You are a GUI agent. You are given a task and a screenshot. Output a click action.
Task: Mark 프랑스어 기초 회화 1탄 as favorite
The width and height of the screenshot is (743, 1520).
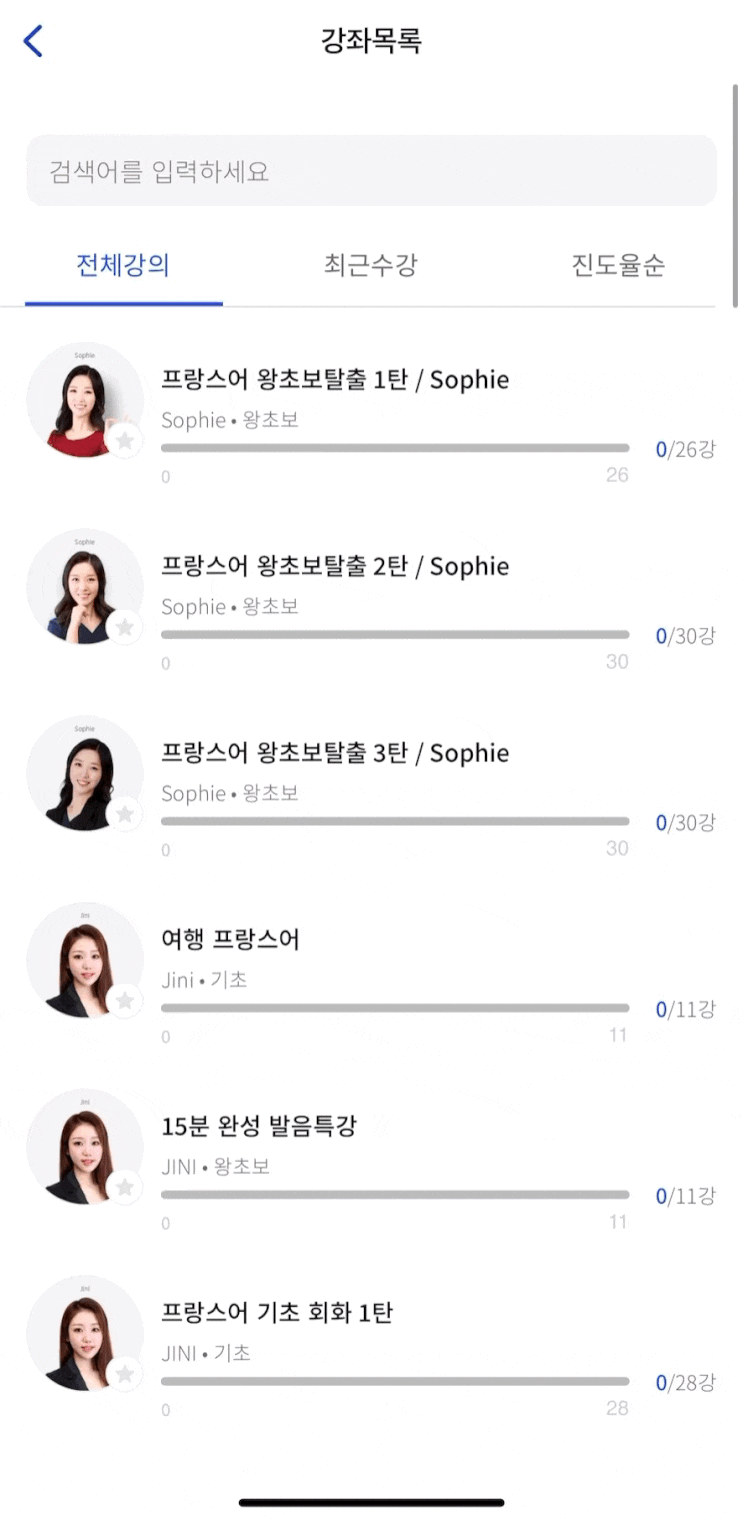(x=125, y=1374)
